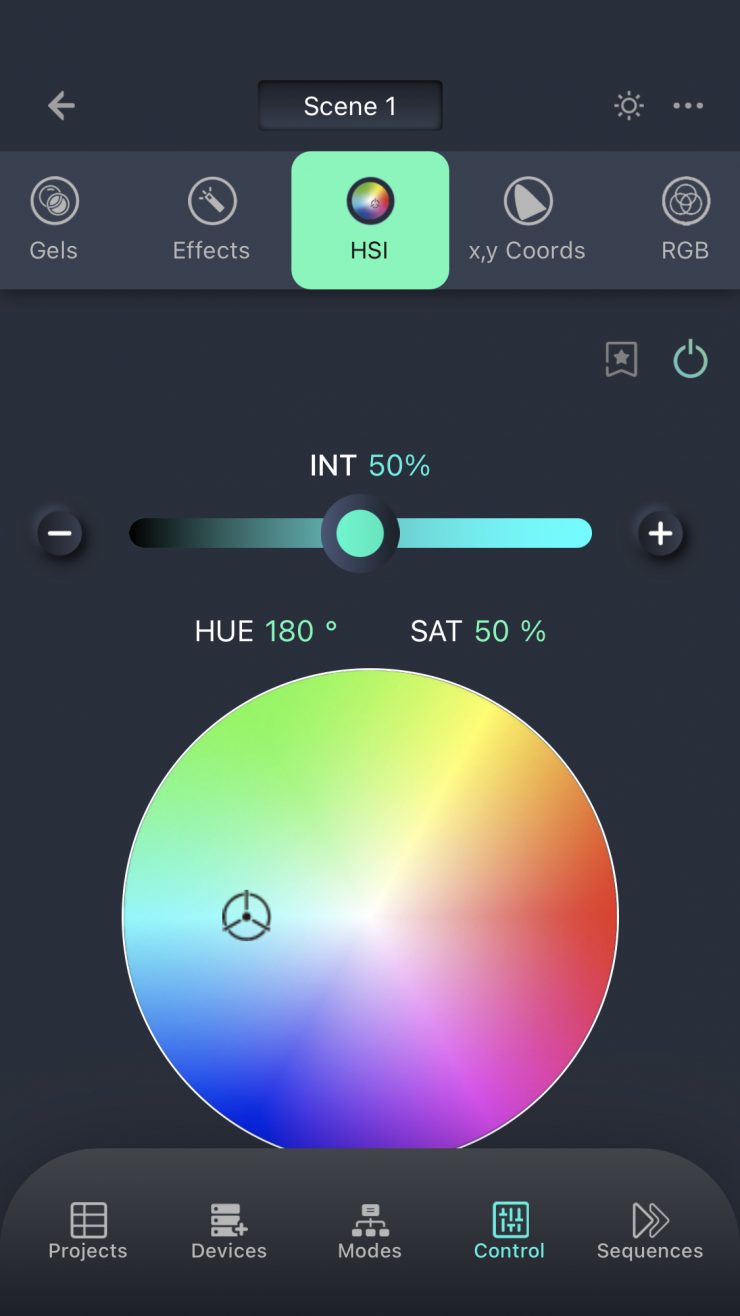Viewport: 740px width, 1316px height.
Task: Tap the INT intensity slider handle
Action: pyautogui.click(x=360, y=533)
